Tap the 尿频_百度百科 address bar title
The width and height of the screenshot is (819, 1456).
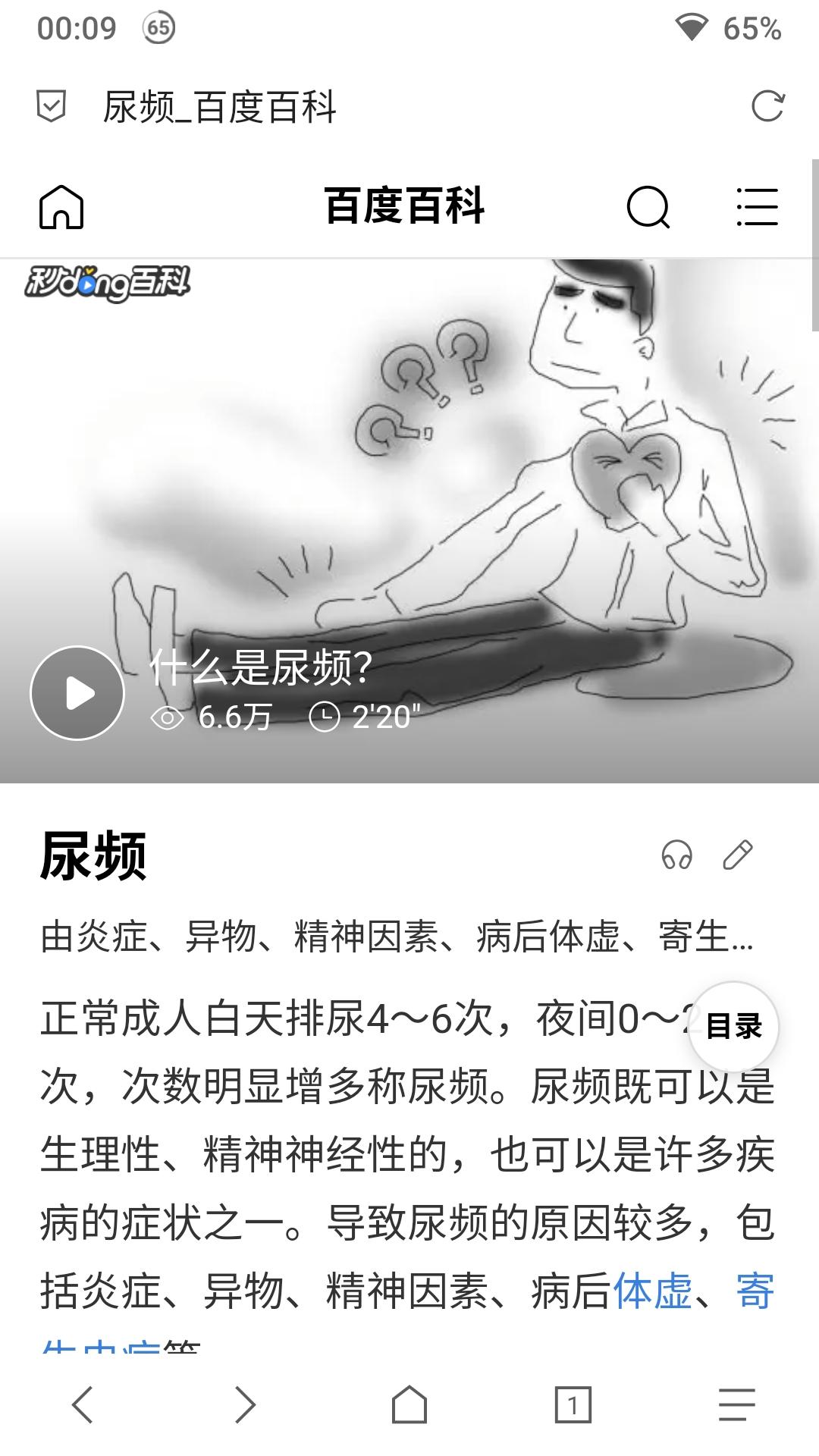tap(220, 106)
